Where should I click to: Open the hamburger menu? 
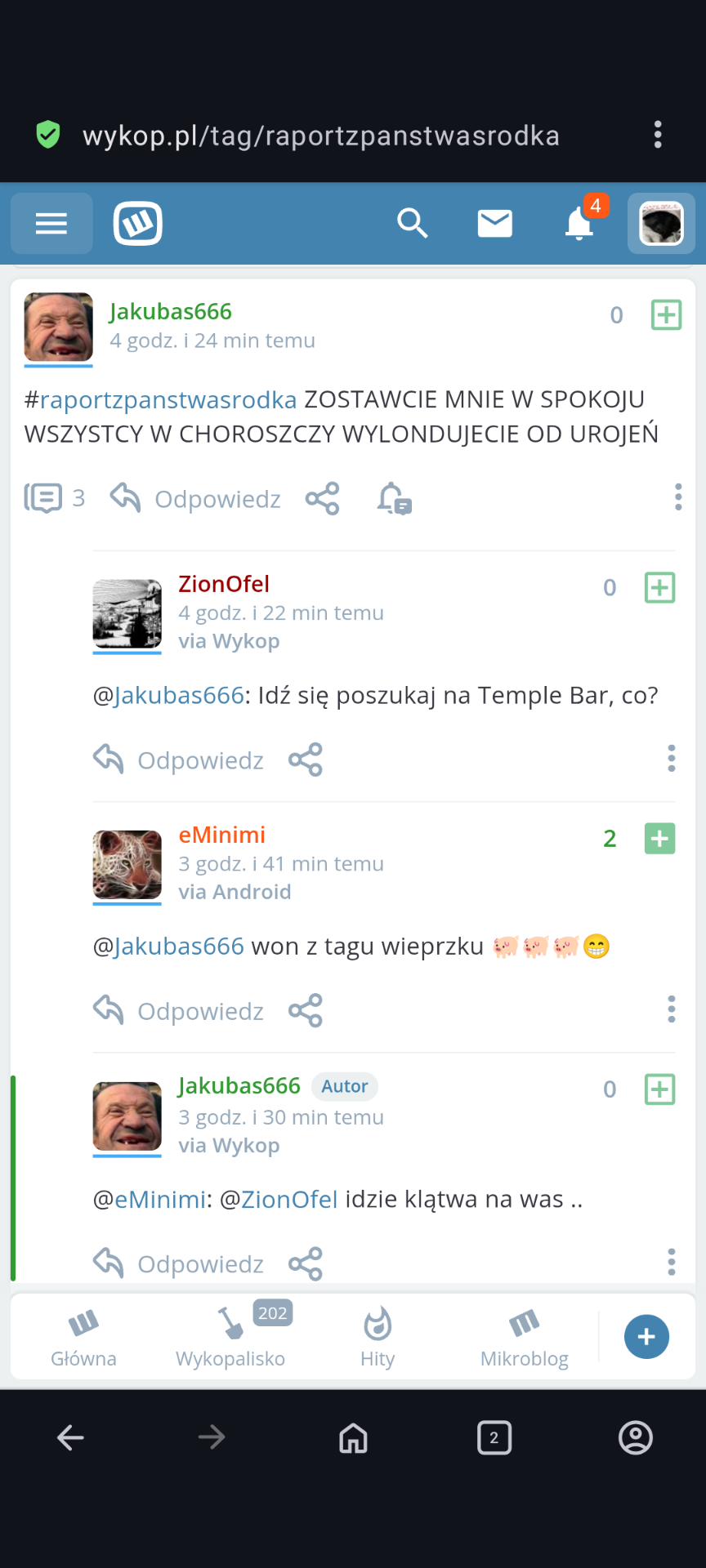51,223
